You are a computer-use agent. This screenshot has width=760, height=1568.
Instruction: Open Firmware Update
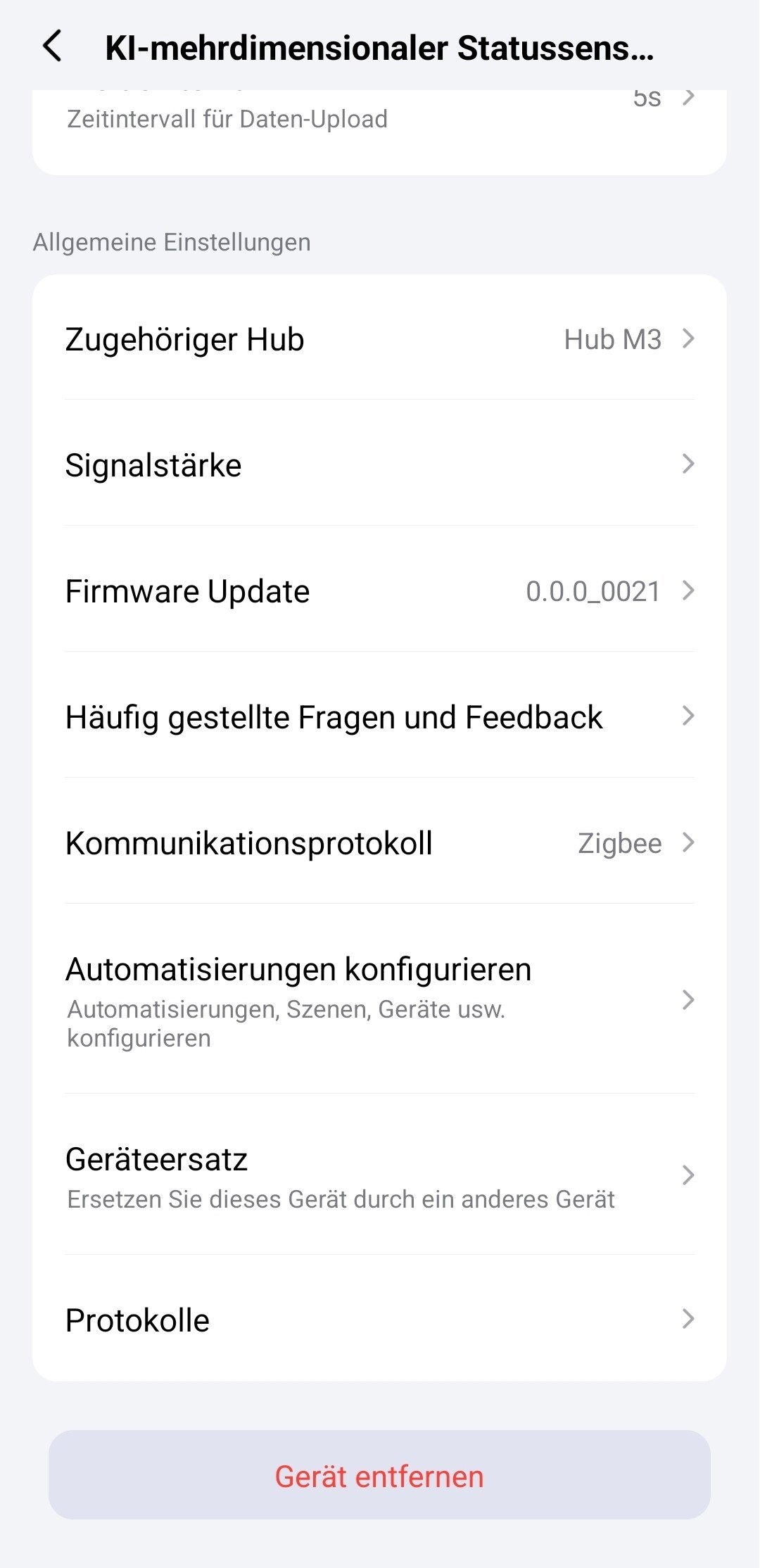pyautogui.click(x=379, y=590)
